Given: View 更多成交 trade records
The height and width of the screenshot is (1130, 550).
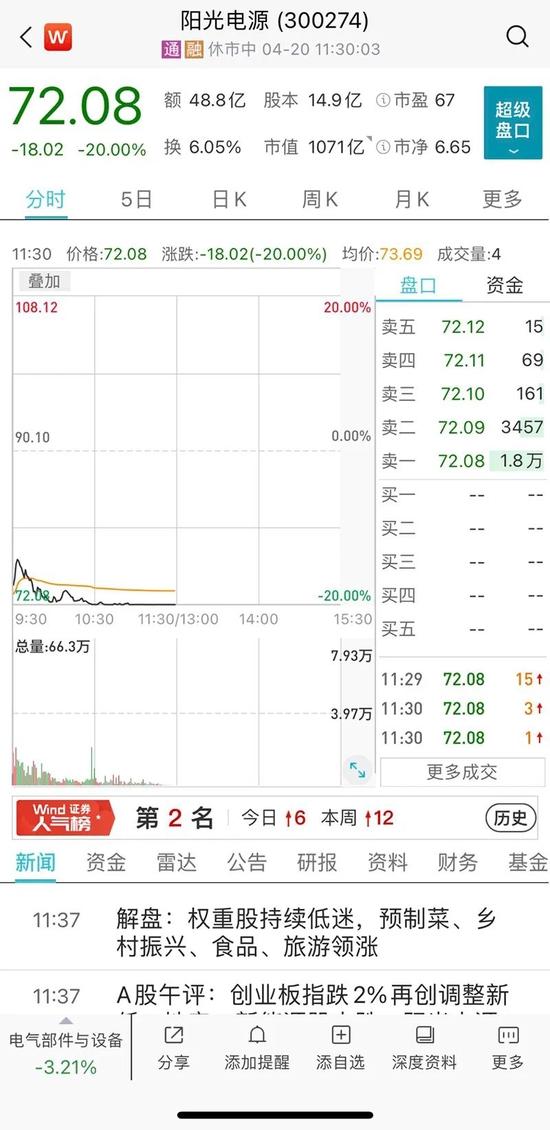Looking at the screenshot, I should coord(462,772).
